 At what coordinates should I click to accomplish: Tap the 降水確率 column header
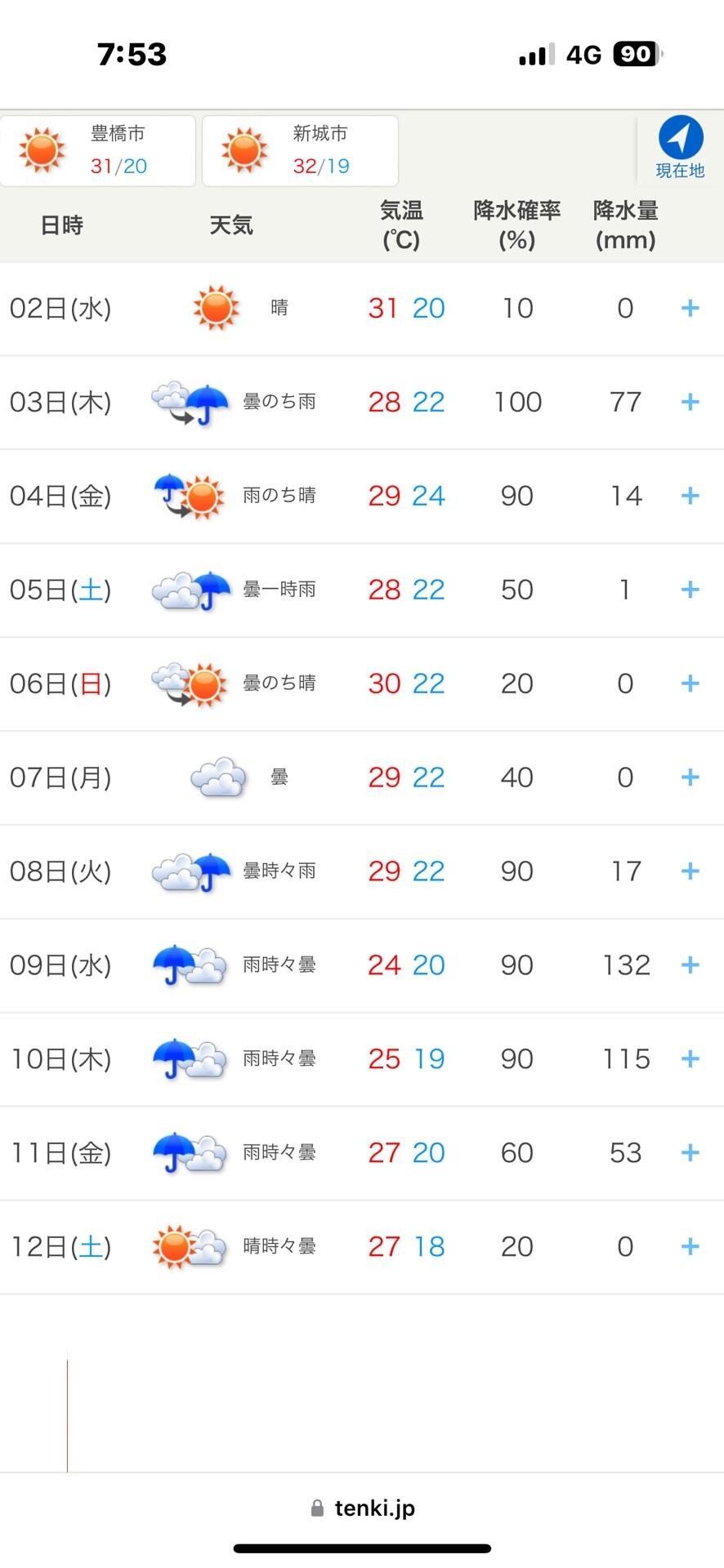coord(516,225)
